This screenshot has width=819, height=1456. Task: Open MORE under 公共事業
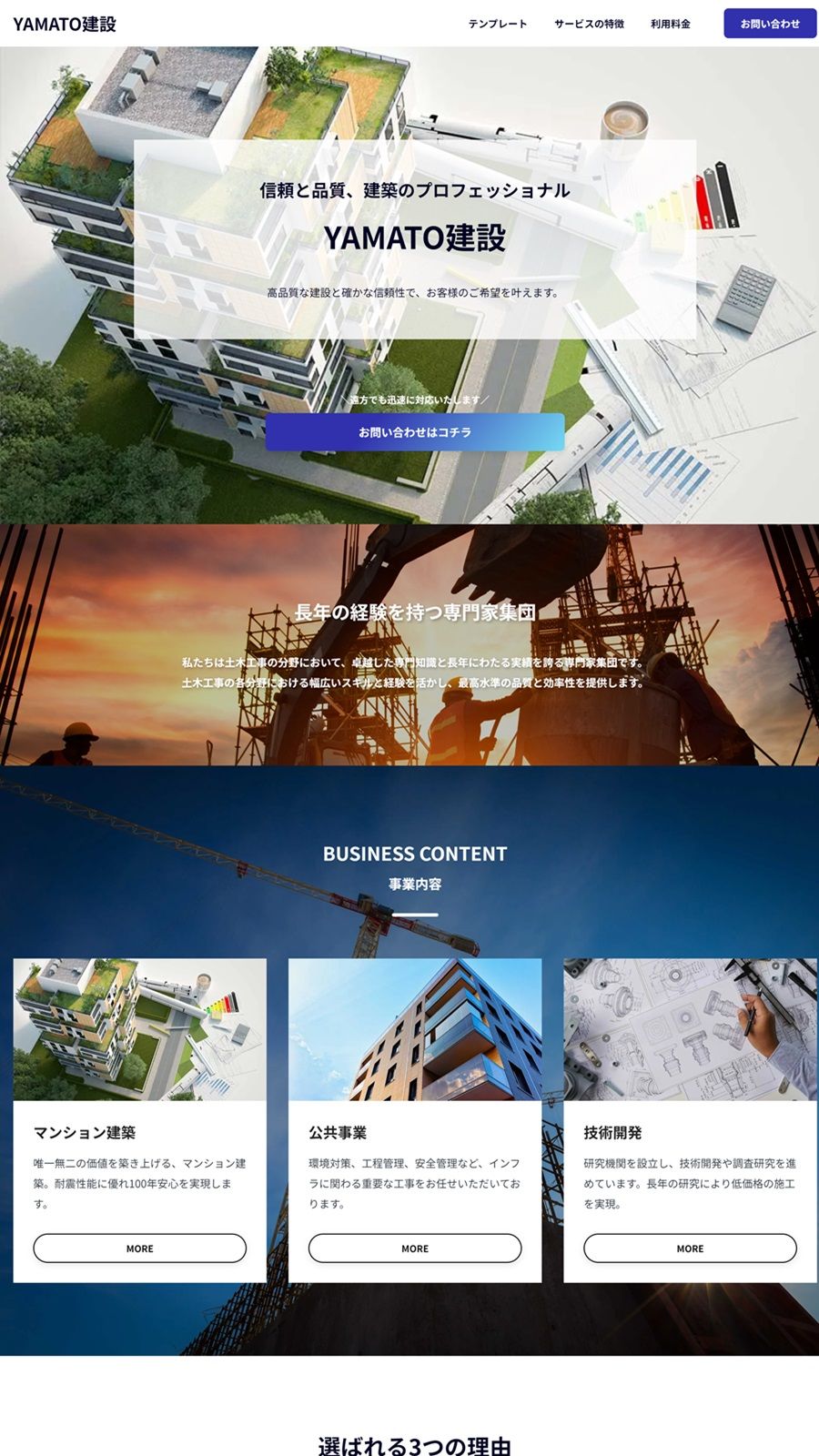pyautogui.click(x=415, y=1249)
